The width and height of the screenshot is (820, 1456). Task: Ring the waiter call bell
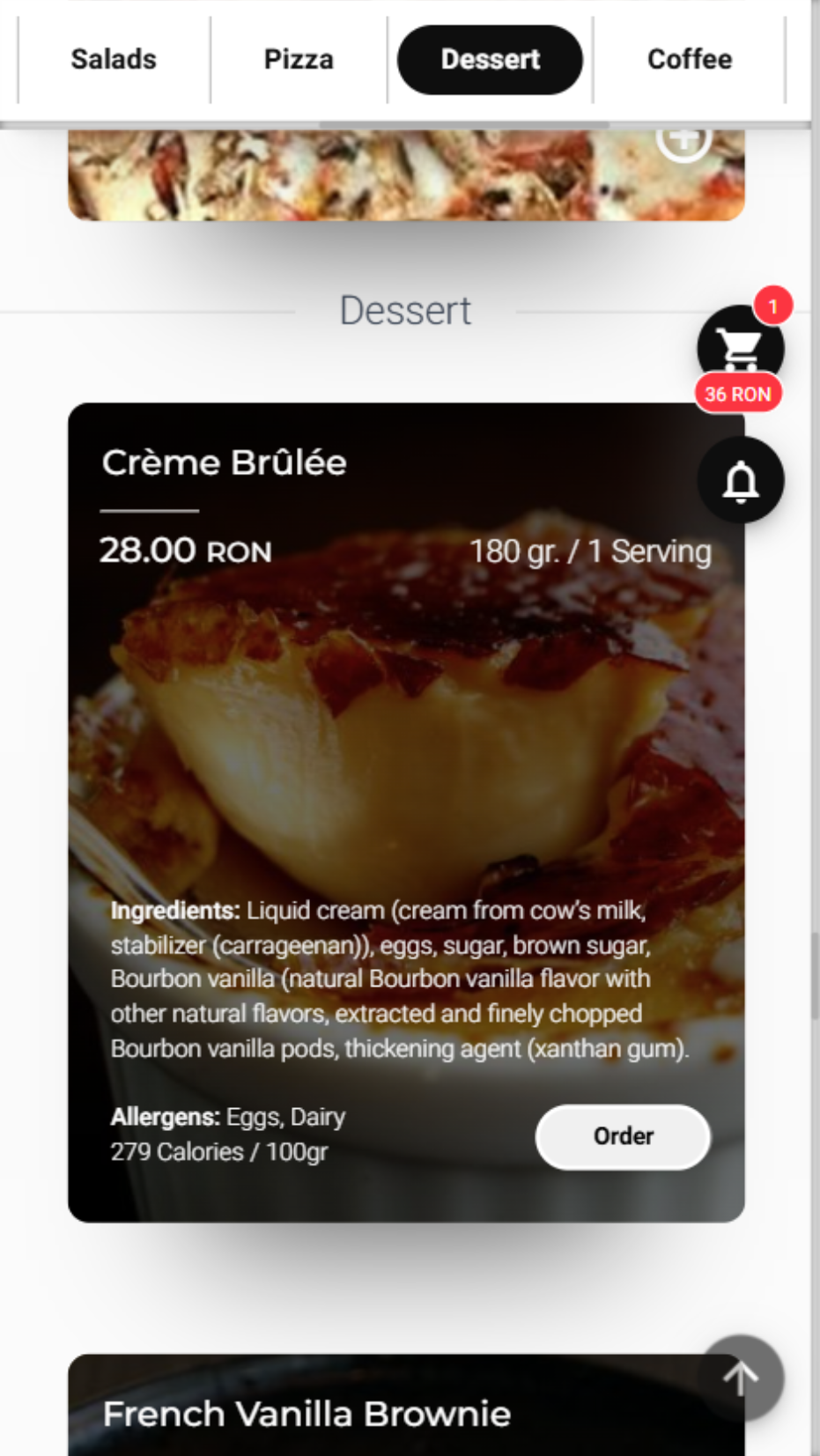coord(741,481)
